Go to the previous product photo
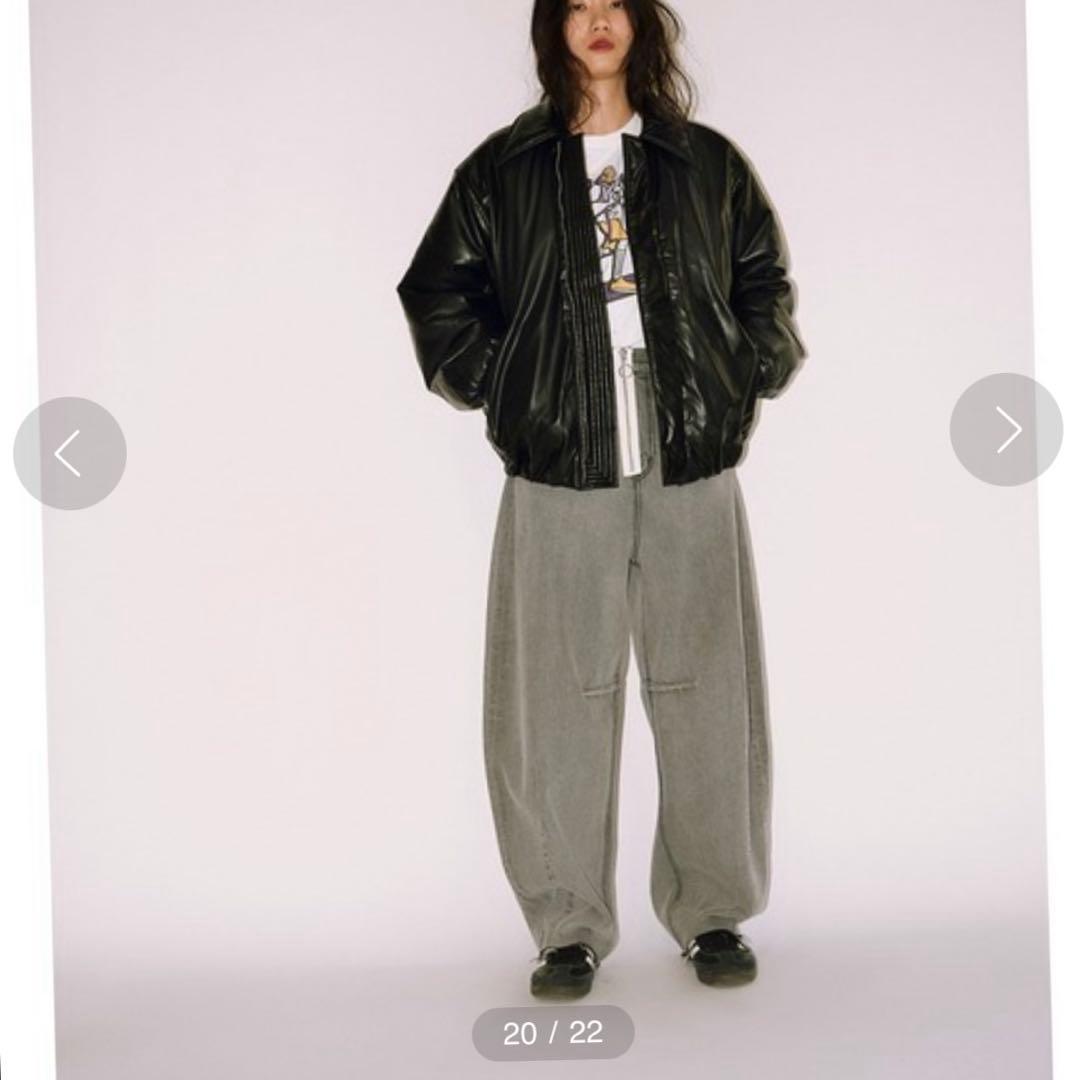1080x1080 pixels. [x=69, y=454]
